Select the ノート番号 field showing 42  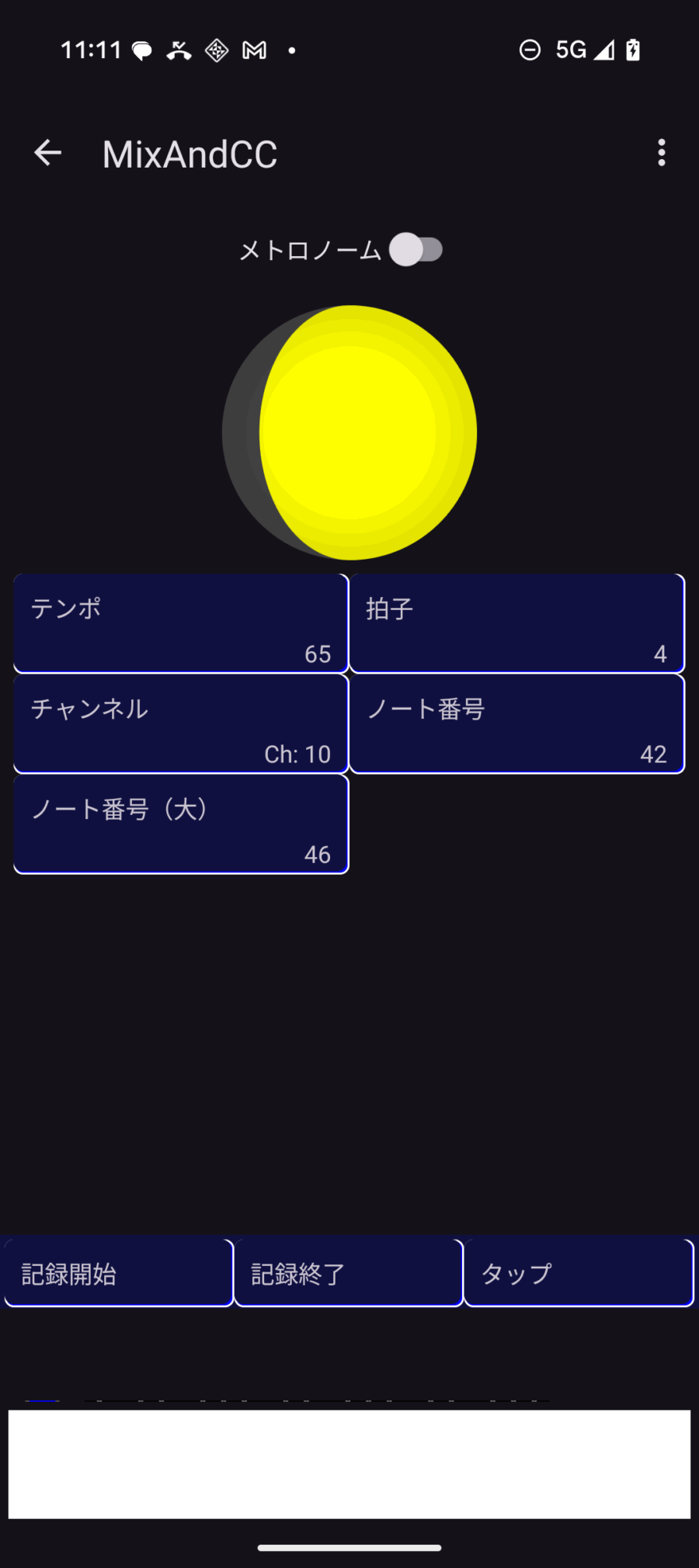(x=517, y=723)
